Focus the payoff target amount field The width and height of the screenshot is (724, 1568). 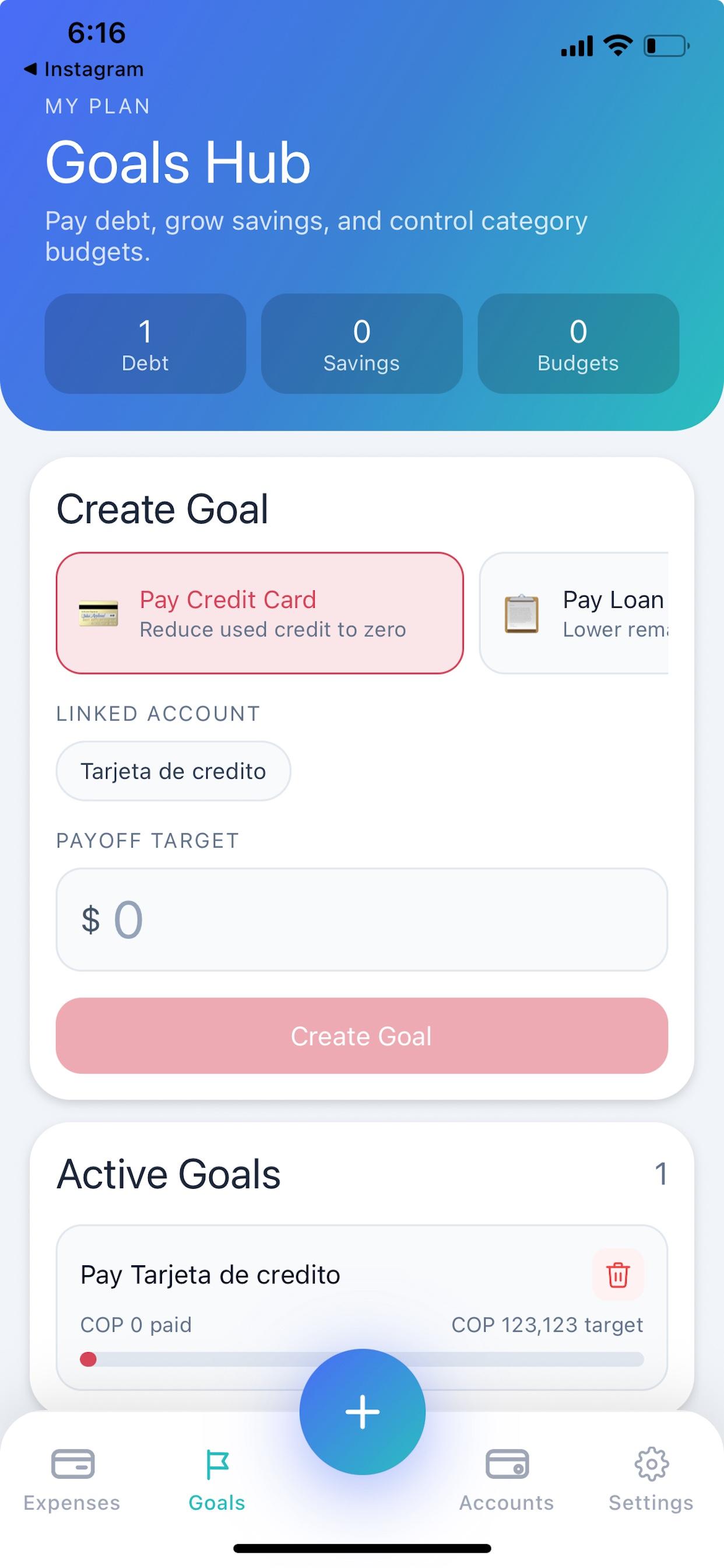362,919
